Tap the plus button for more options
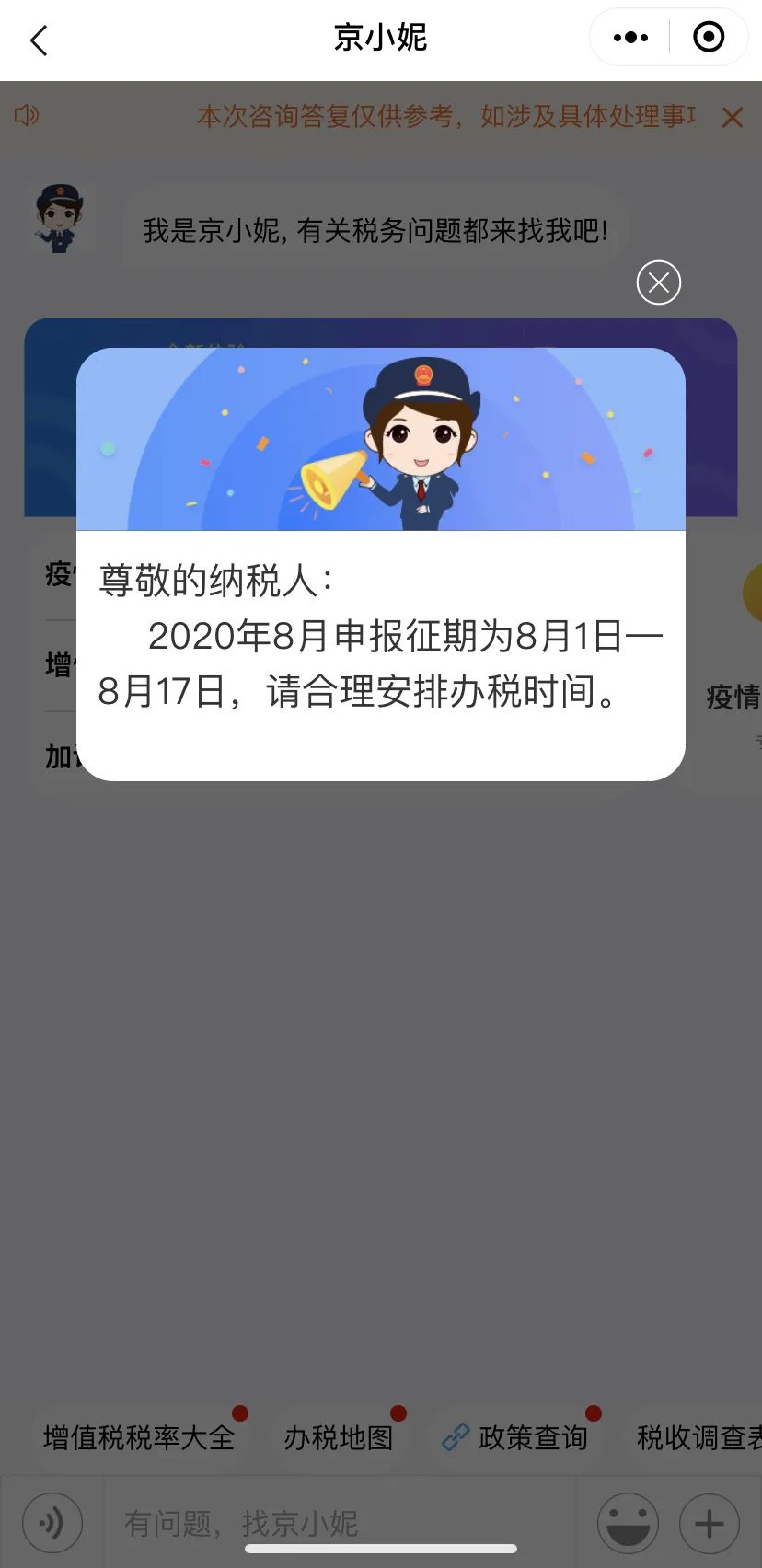762x1568 pixels. [x=709, y=1523]
